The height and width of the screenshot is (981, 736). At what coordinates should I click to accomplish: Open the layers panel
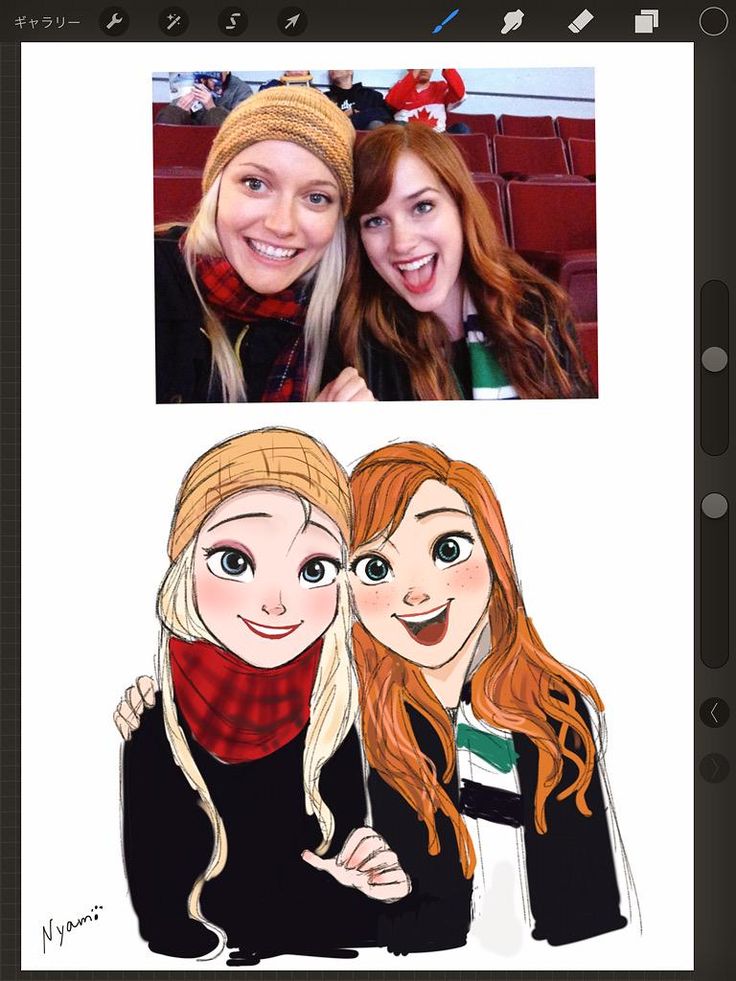(x=647, y=21)
